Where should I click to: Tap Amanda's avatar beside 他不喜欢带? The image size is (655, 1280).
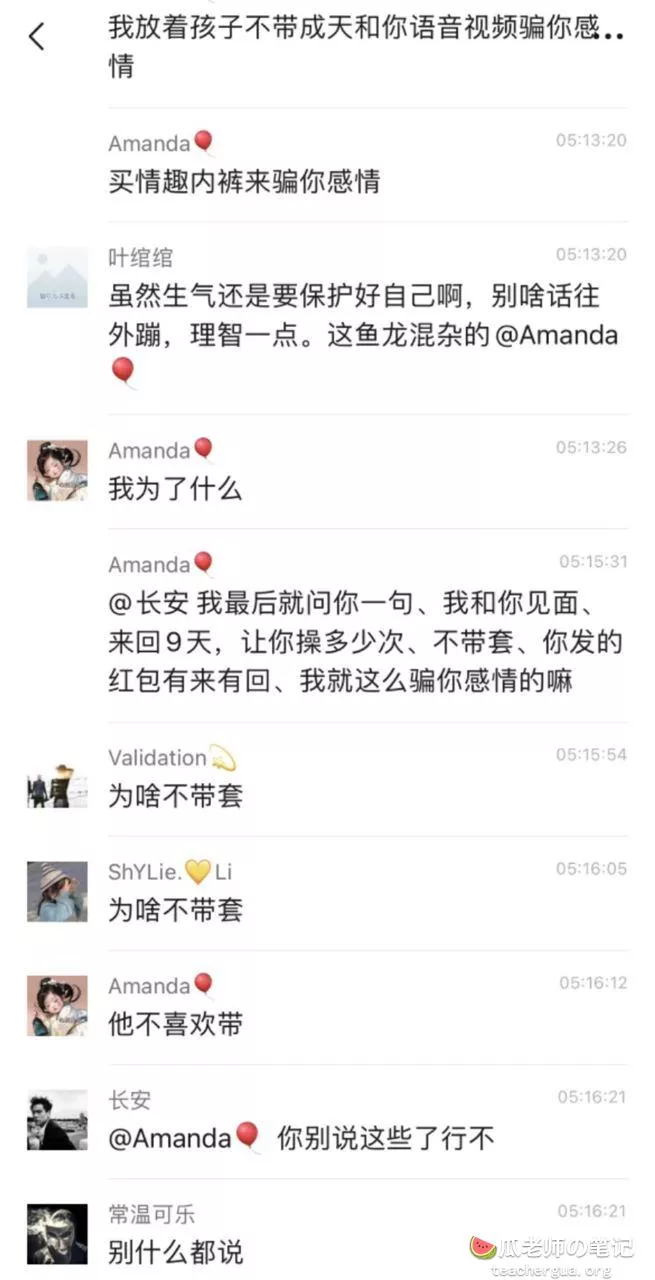(57, 1005)
